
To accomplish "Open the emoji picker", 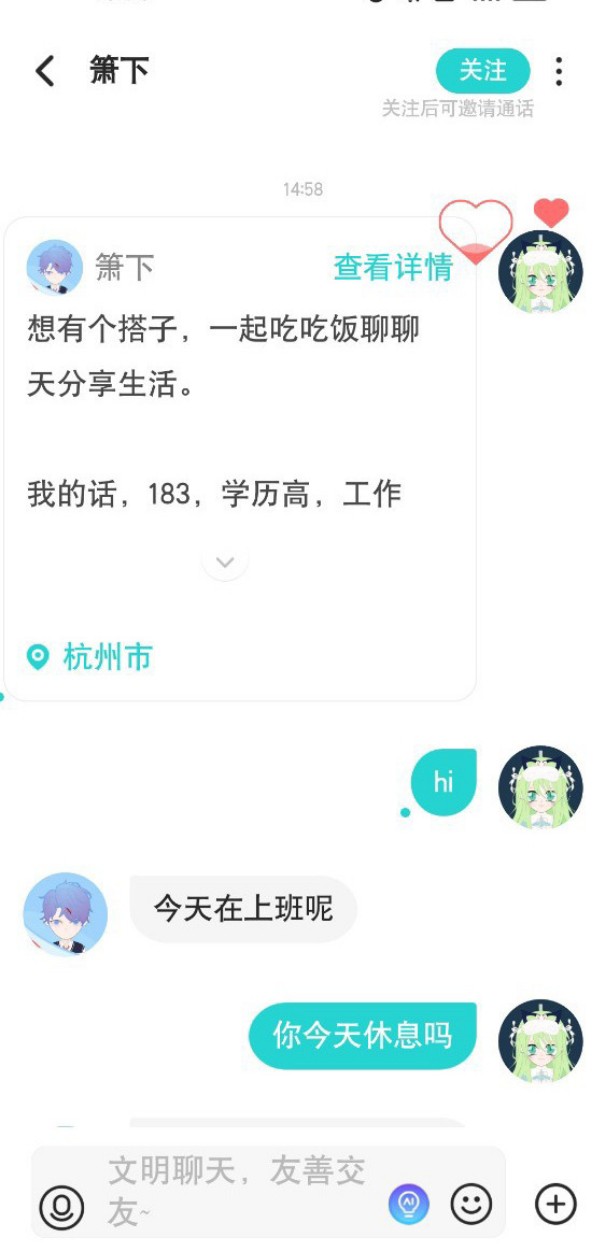I will [471, 1204].
